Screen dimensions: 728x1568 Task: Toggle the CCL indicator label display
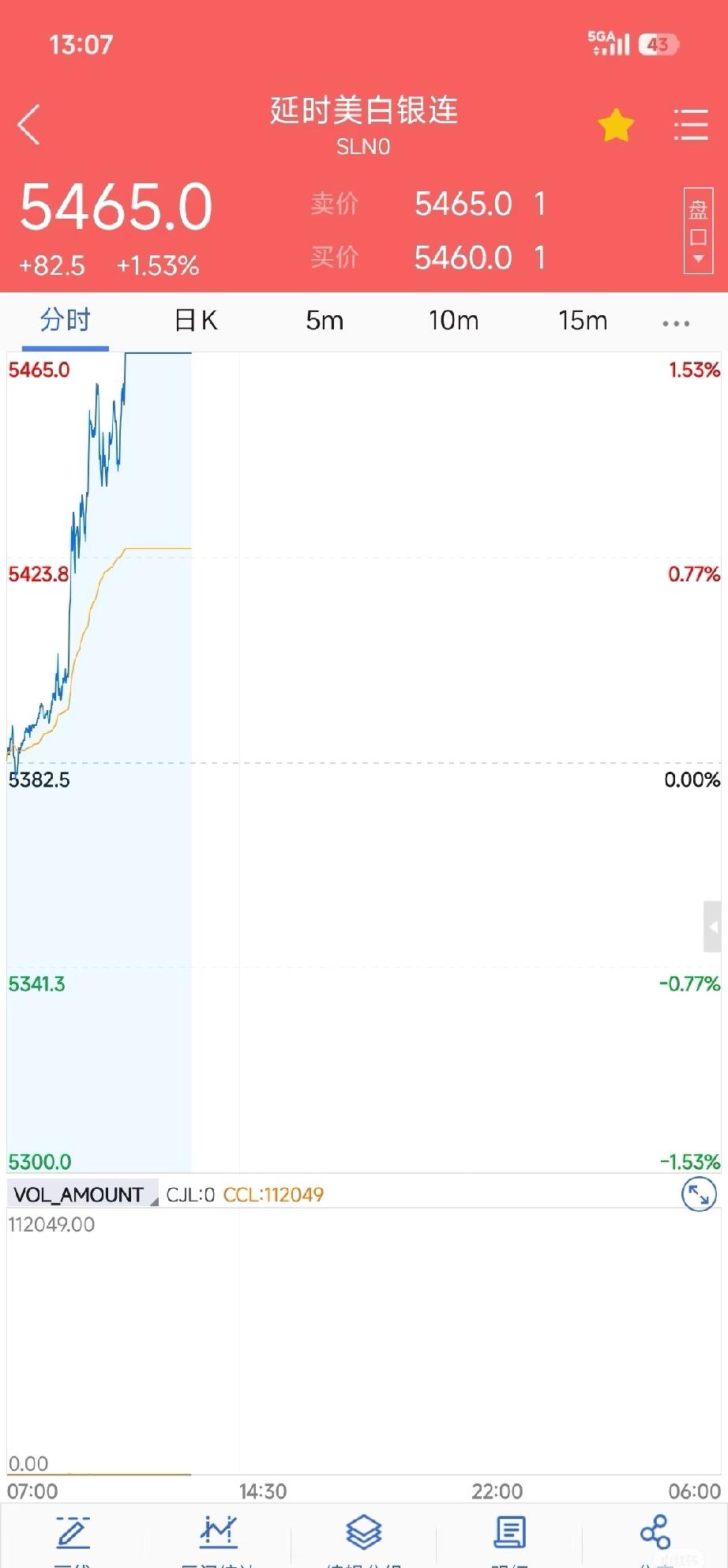(x=272, y=1194)
